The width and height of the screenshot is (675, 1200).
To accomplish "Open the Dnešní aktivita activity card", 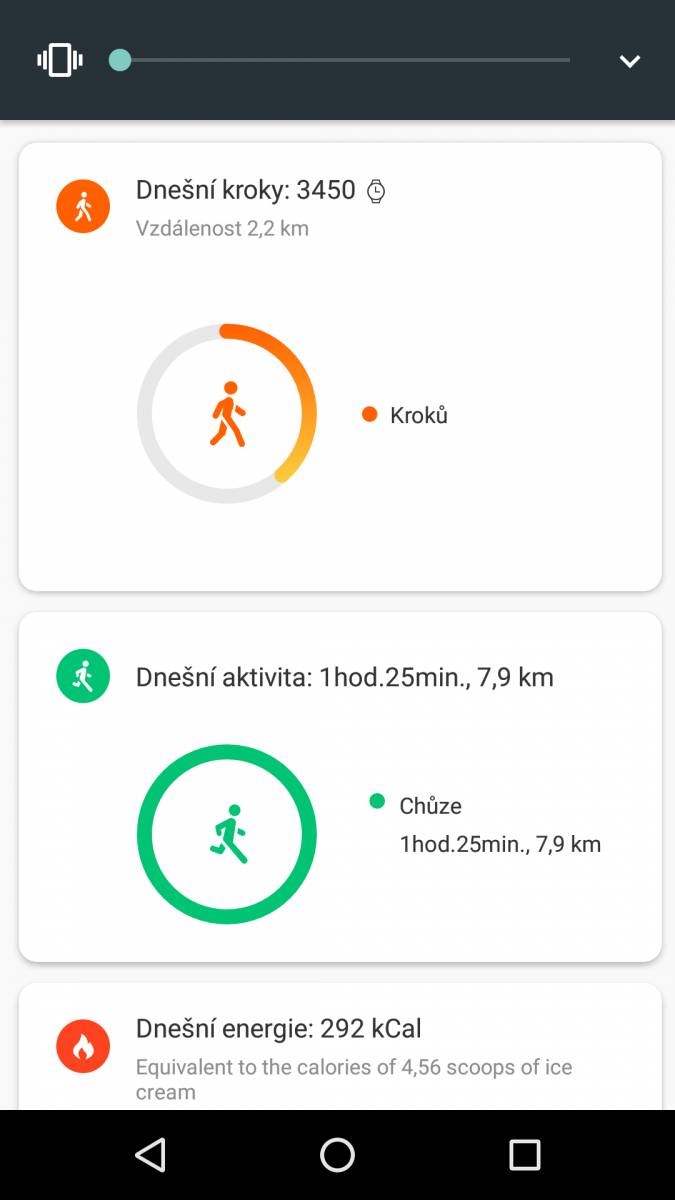I will pyautogui.click(x=340, y=787).
